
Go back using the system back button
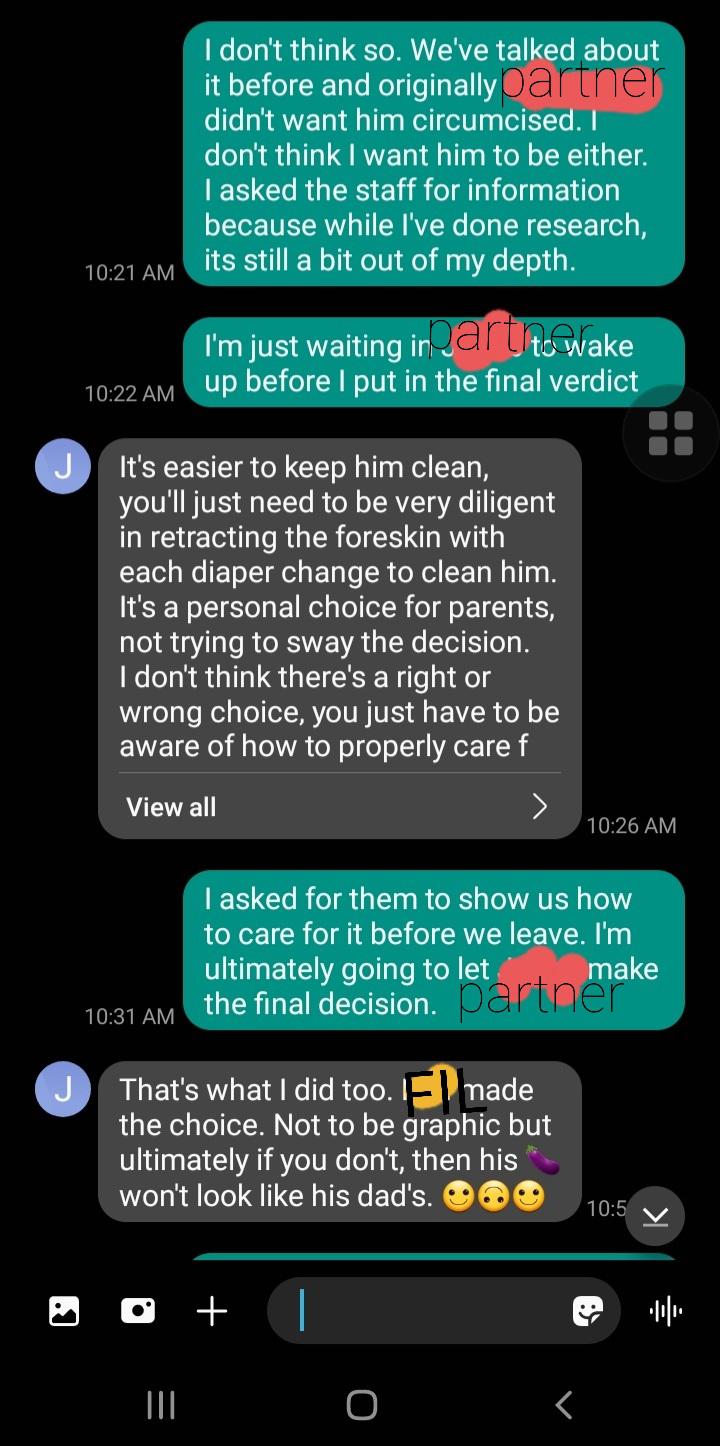(x=563, y=1405)
